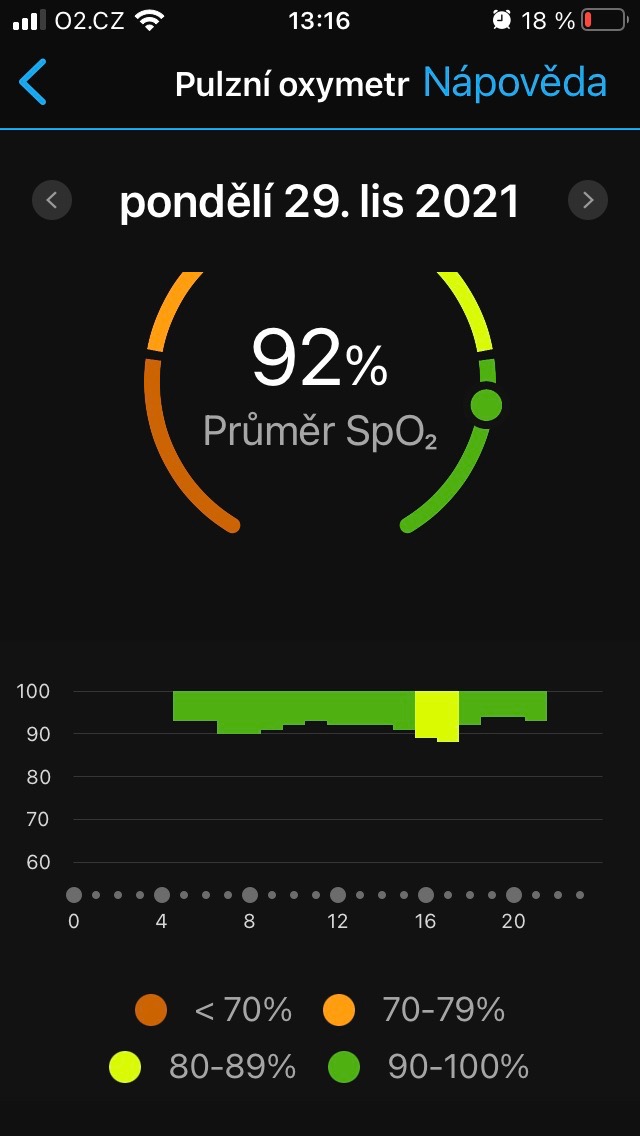This screenshot has width=640, height=1136.
Task: Show the previous day's SpO2 data
Action: 52,200
